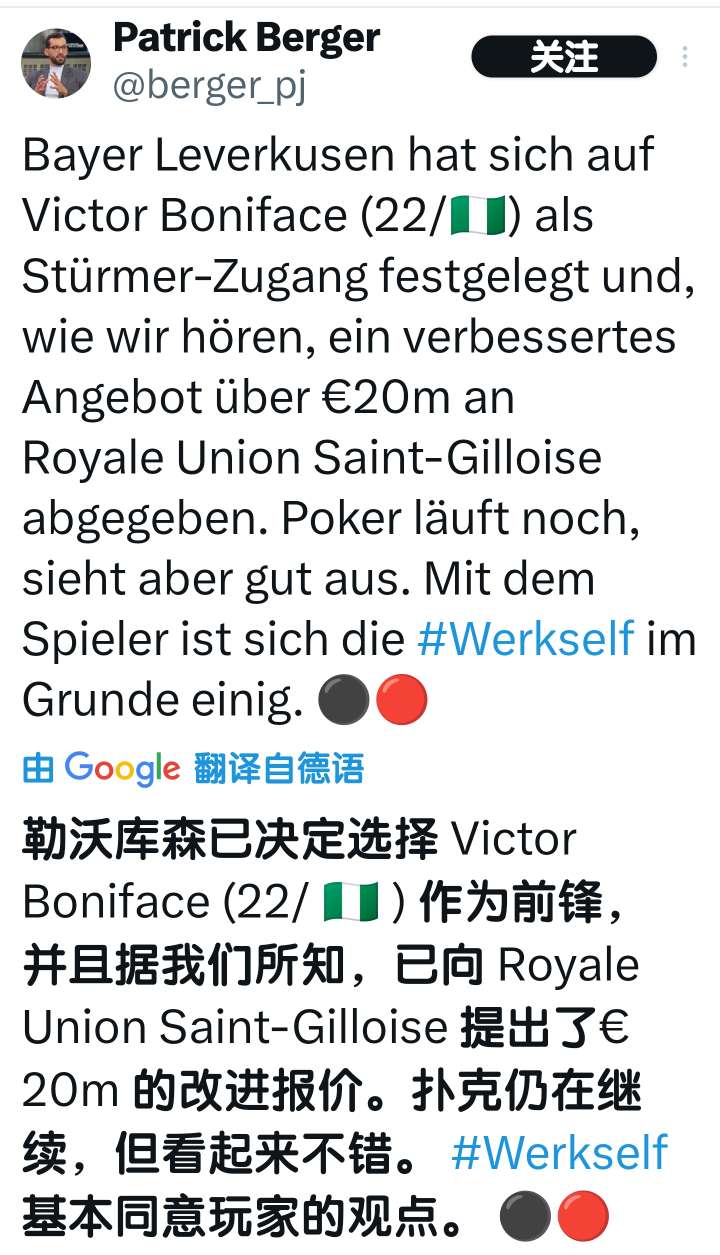Open the #Werkself hashtag in translated text

coord(559,1152)
